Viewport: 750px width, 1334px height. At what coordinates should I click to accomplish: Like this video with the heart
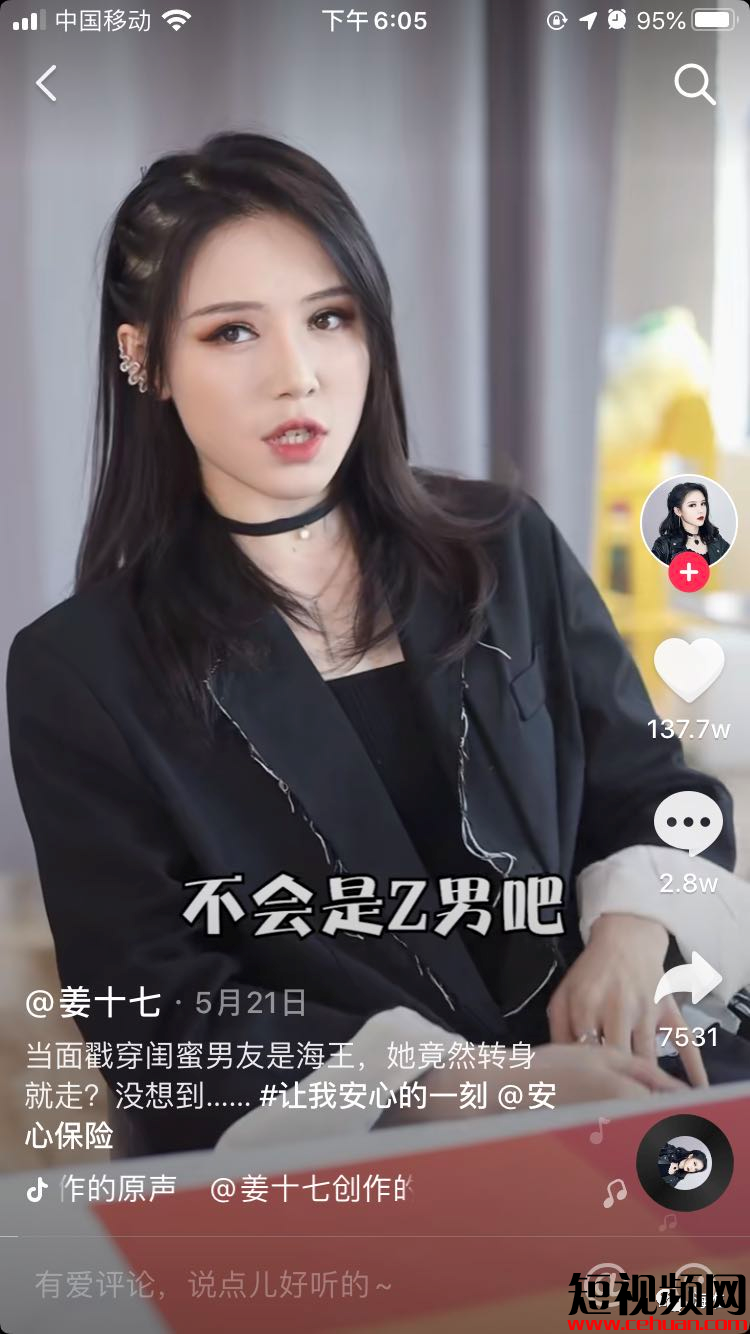click(688, 670)
